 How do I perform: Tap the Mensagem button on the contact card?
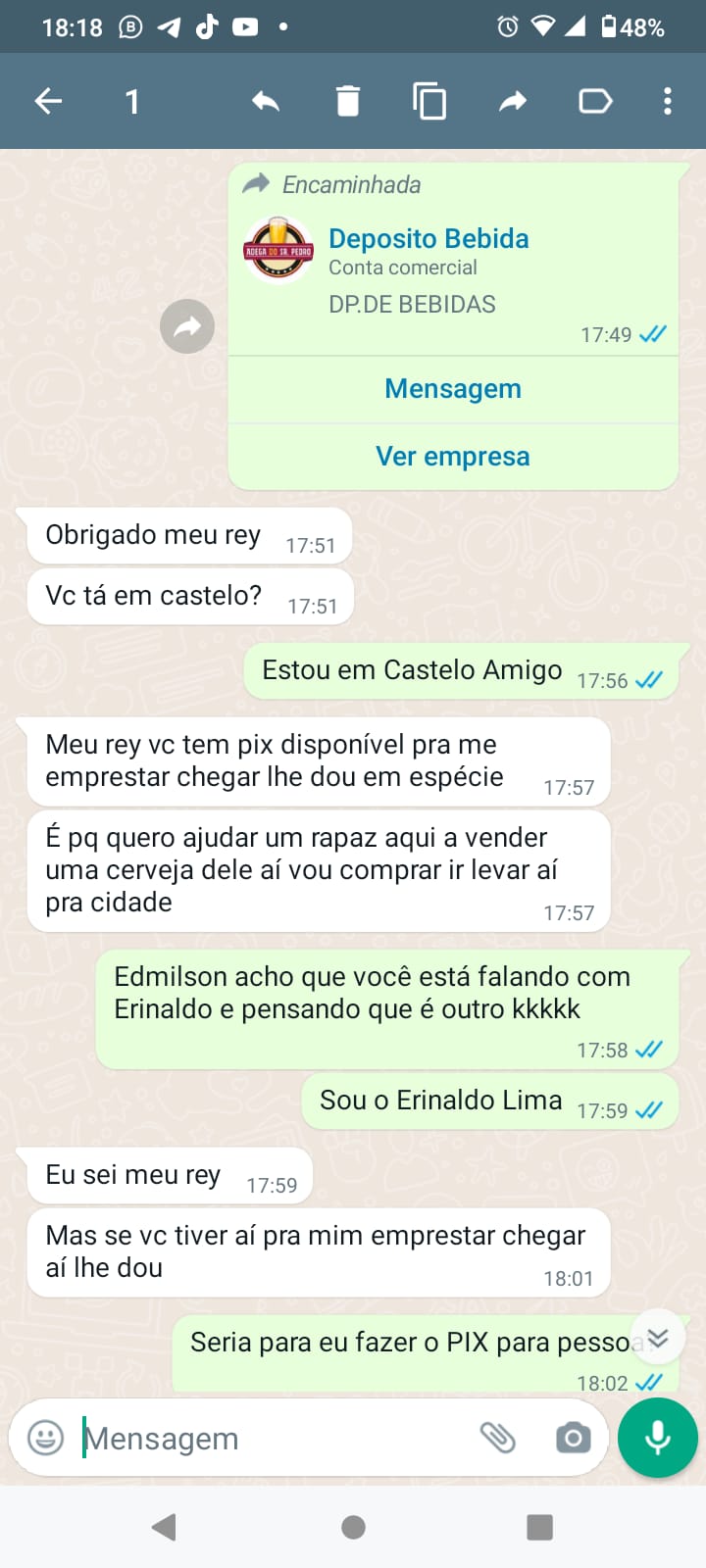click(x=453, y=389)
